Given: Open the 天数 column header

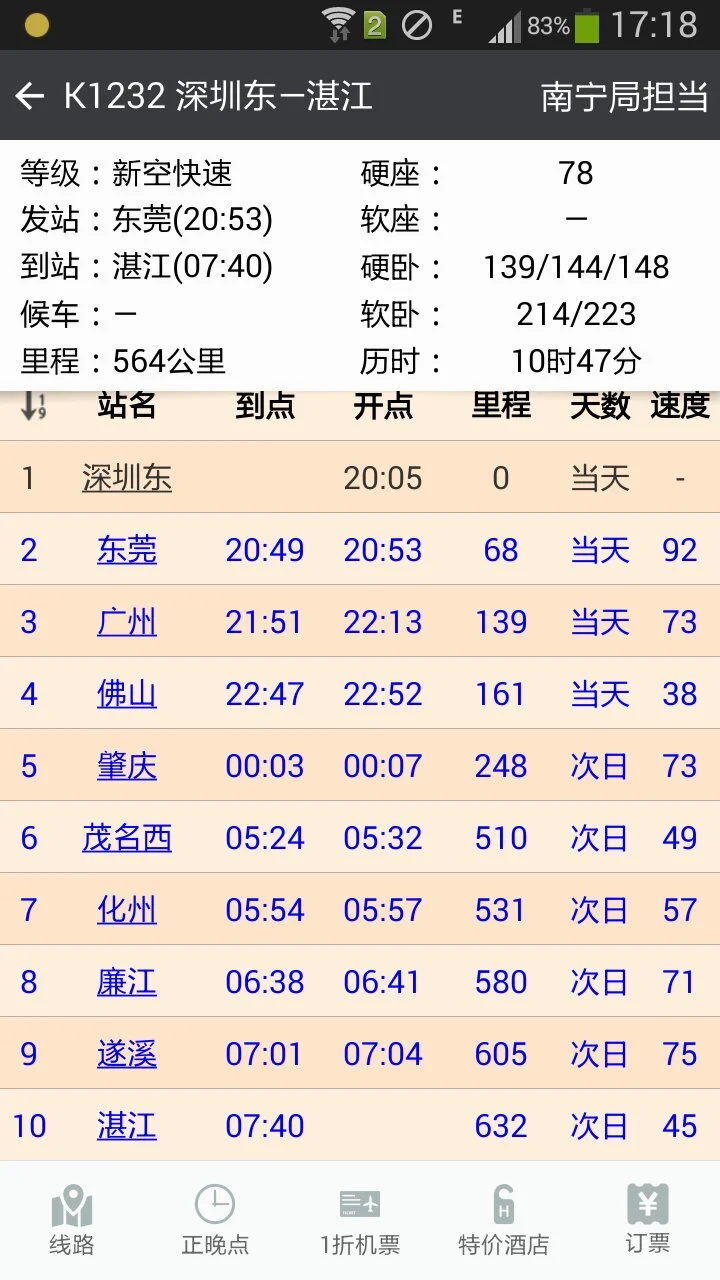Looking at the screenshot, I should coord(598,406).
